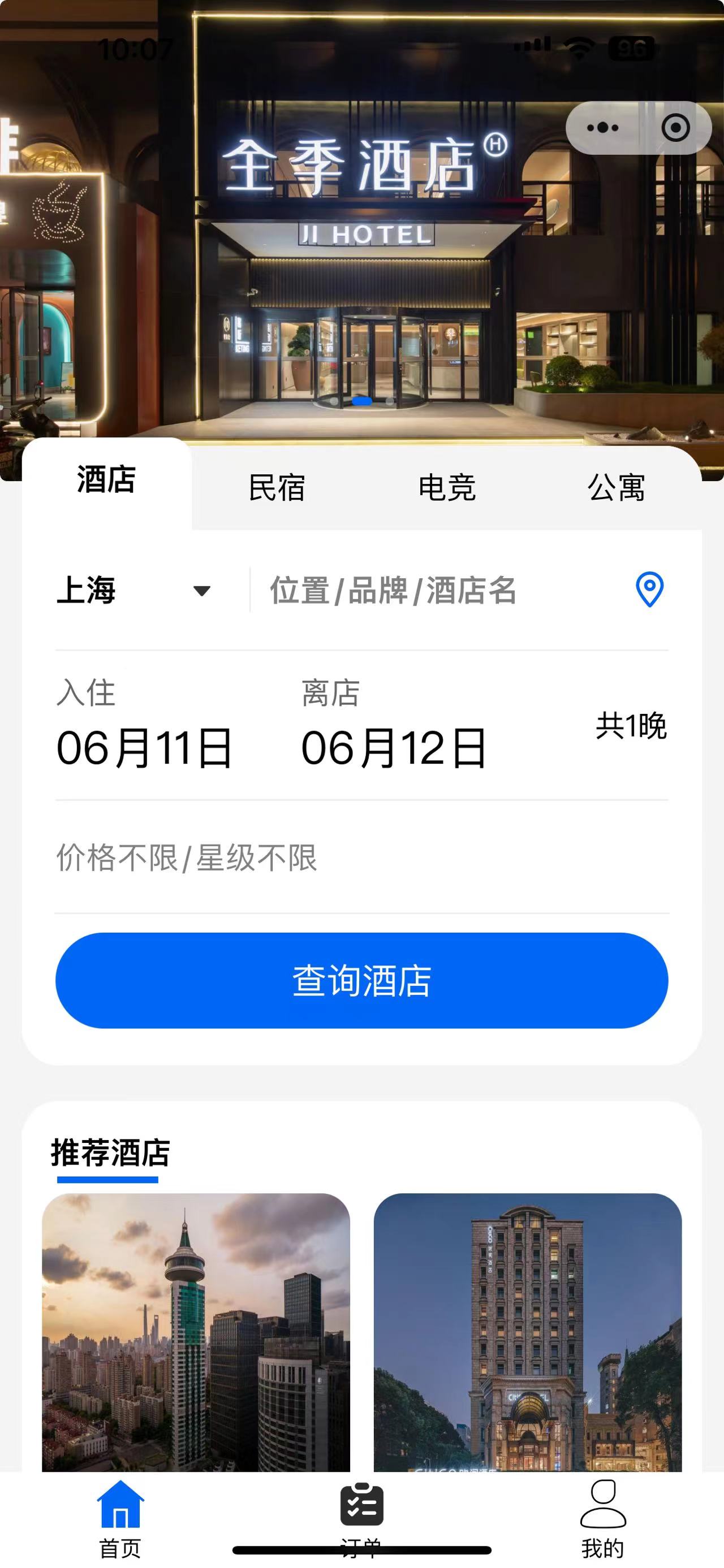Change the check-in date 06月11日
The height and width of the screenshot is (1568, 724).
click(144, 747)
